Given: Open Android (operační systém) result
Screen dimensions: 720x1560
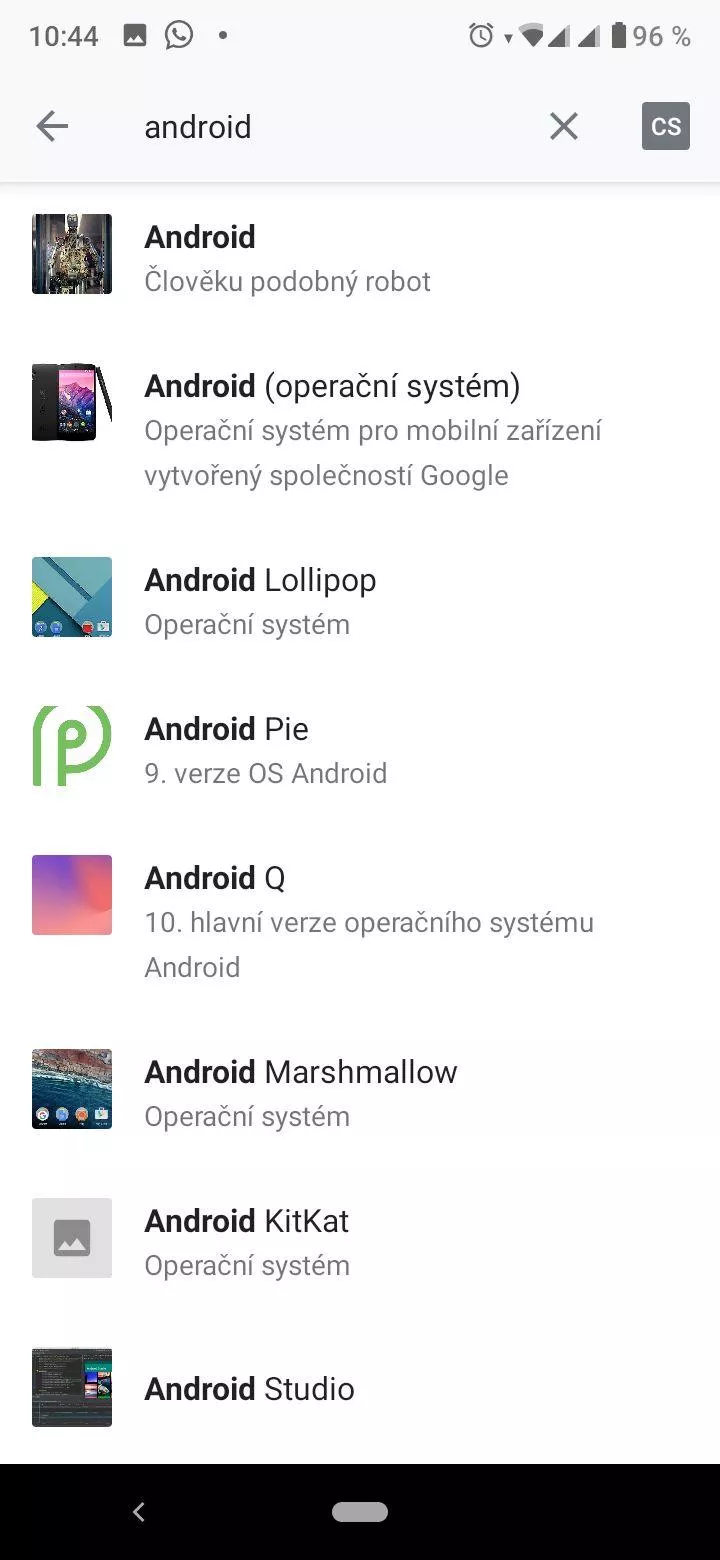Looking at the screenshot, I should pyautogui.click(x=360, y=430).
